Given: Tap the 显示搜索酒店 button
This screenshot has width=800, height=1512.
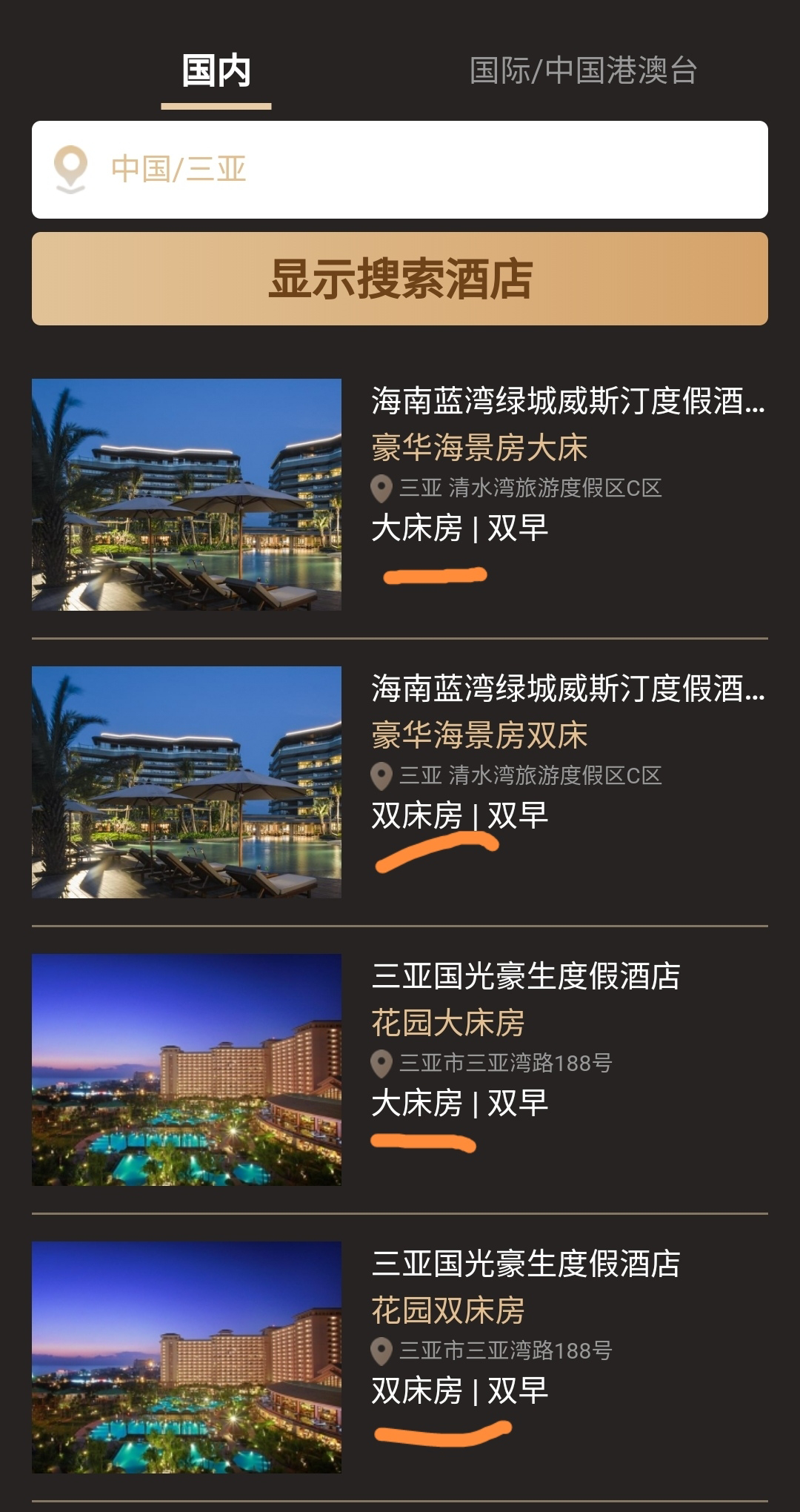Looking at the screenshot, I should click(399, 279).
